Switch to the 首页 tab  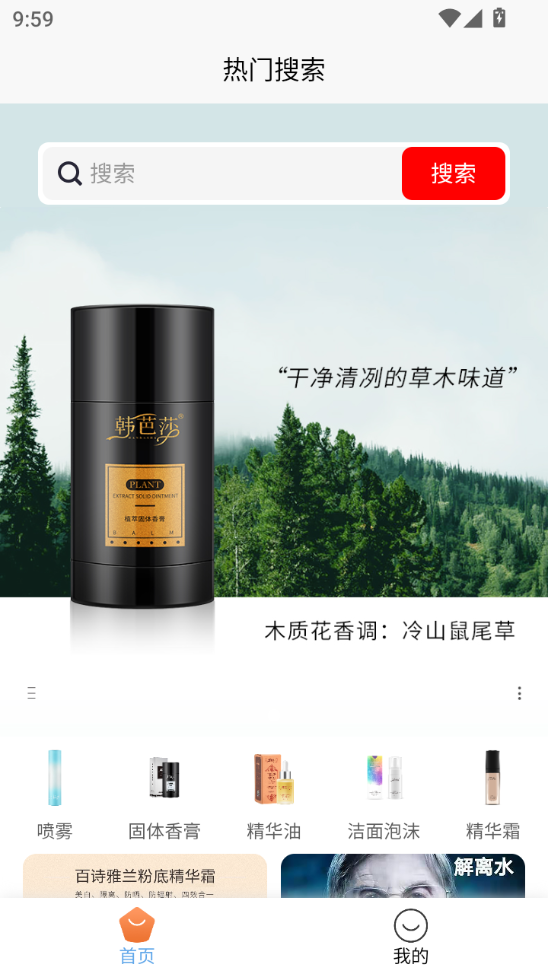[137, 936]
